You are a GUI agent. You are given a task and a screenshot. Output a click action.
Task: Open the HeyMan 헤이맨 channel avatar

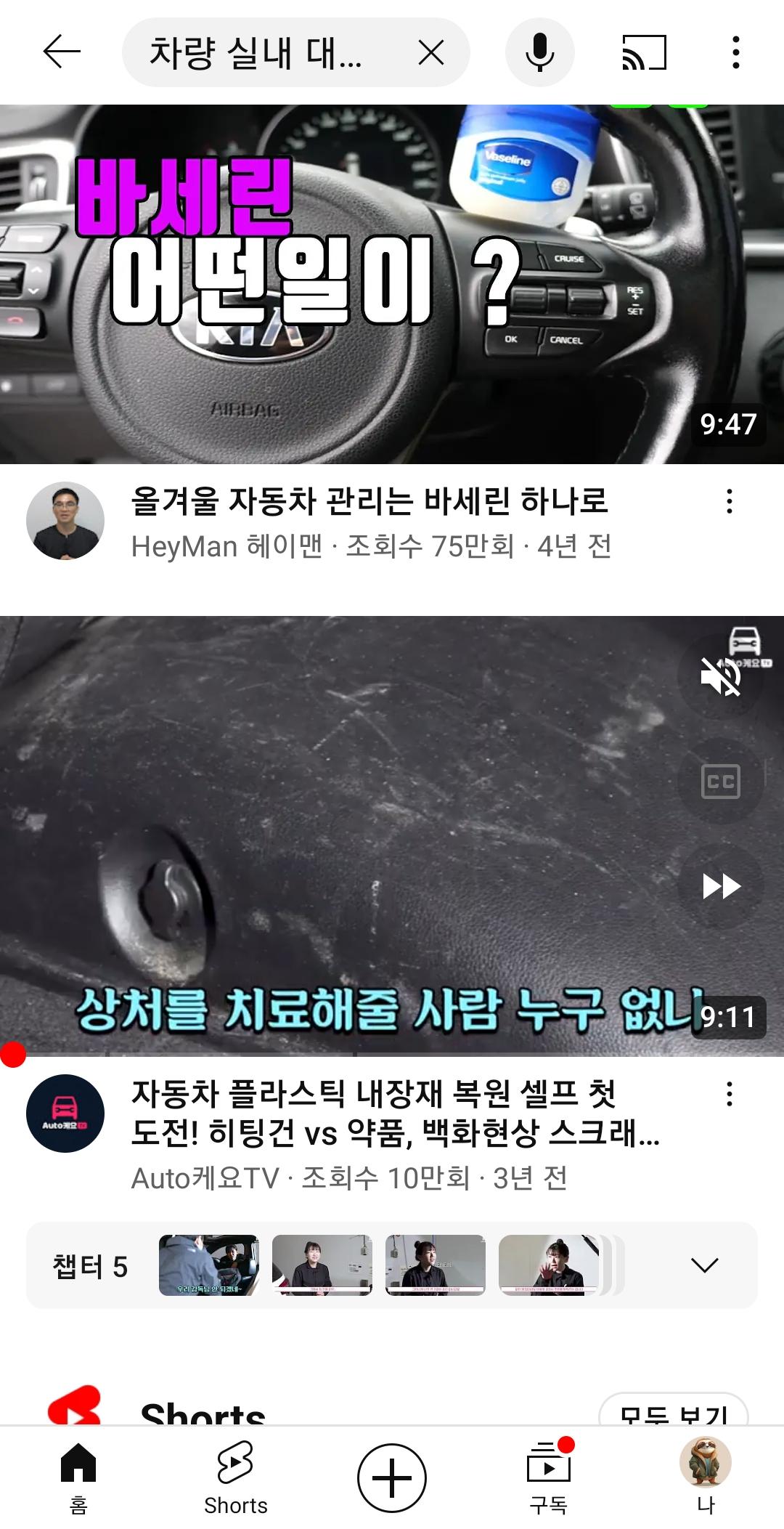(x=65, y=521)
